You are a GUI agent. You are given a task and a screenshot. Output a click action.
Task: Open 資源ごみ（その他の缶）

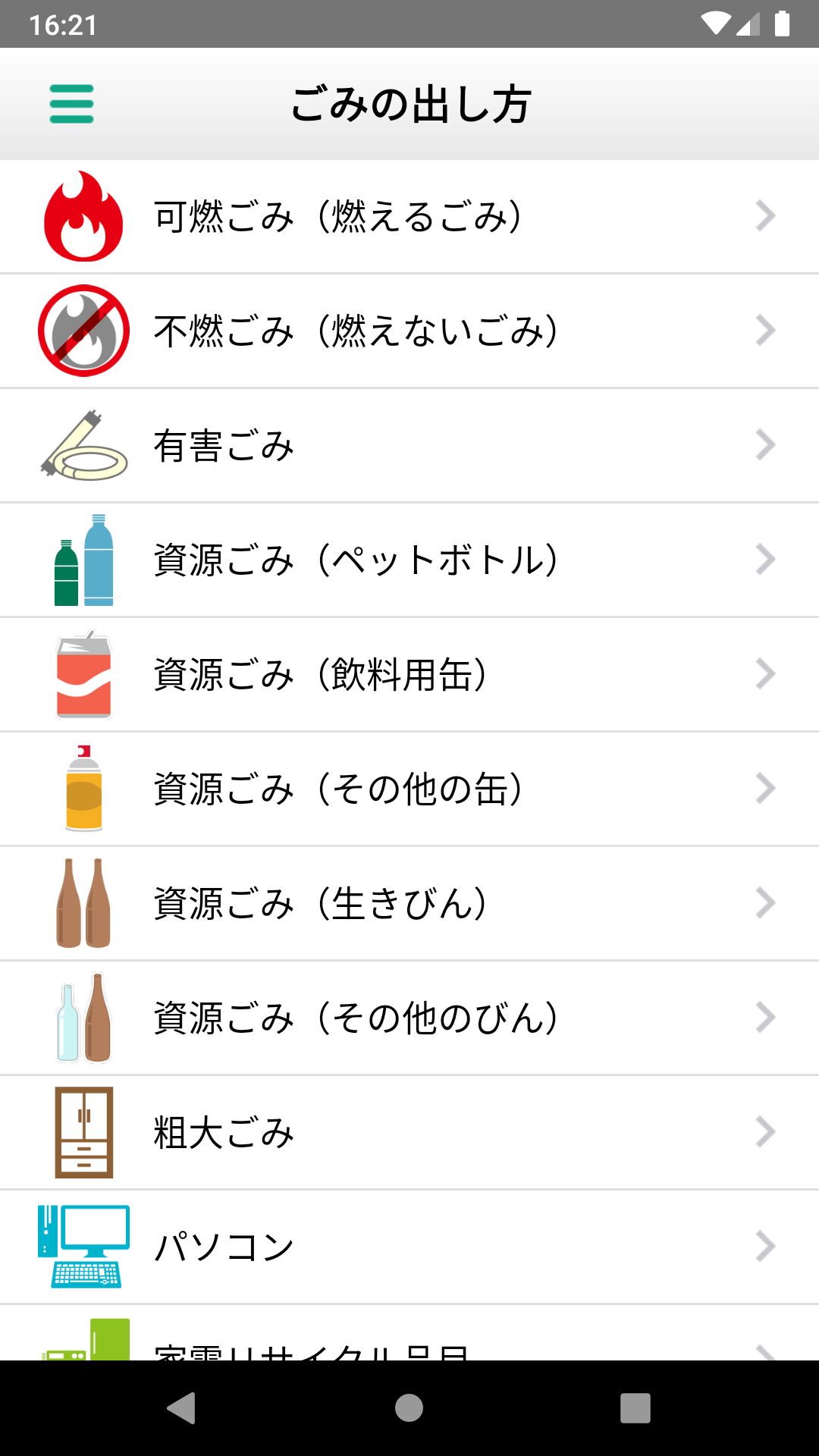point(409,789)
